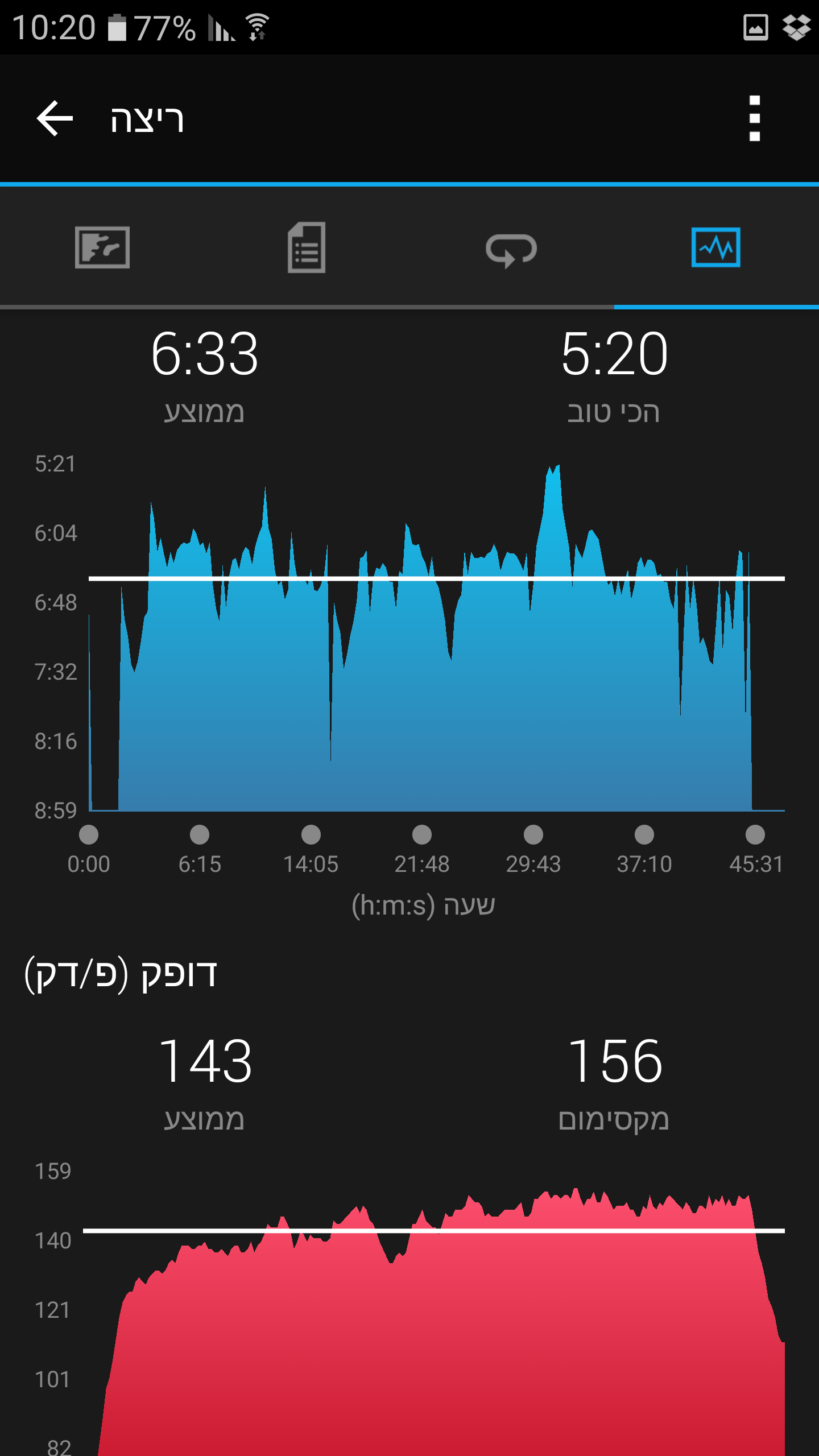Image resolution: width=819 pixels, height=1456 pixels.
Task: Switch to the details list tab
Action: [x=307, y=247]
